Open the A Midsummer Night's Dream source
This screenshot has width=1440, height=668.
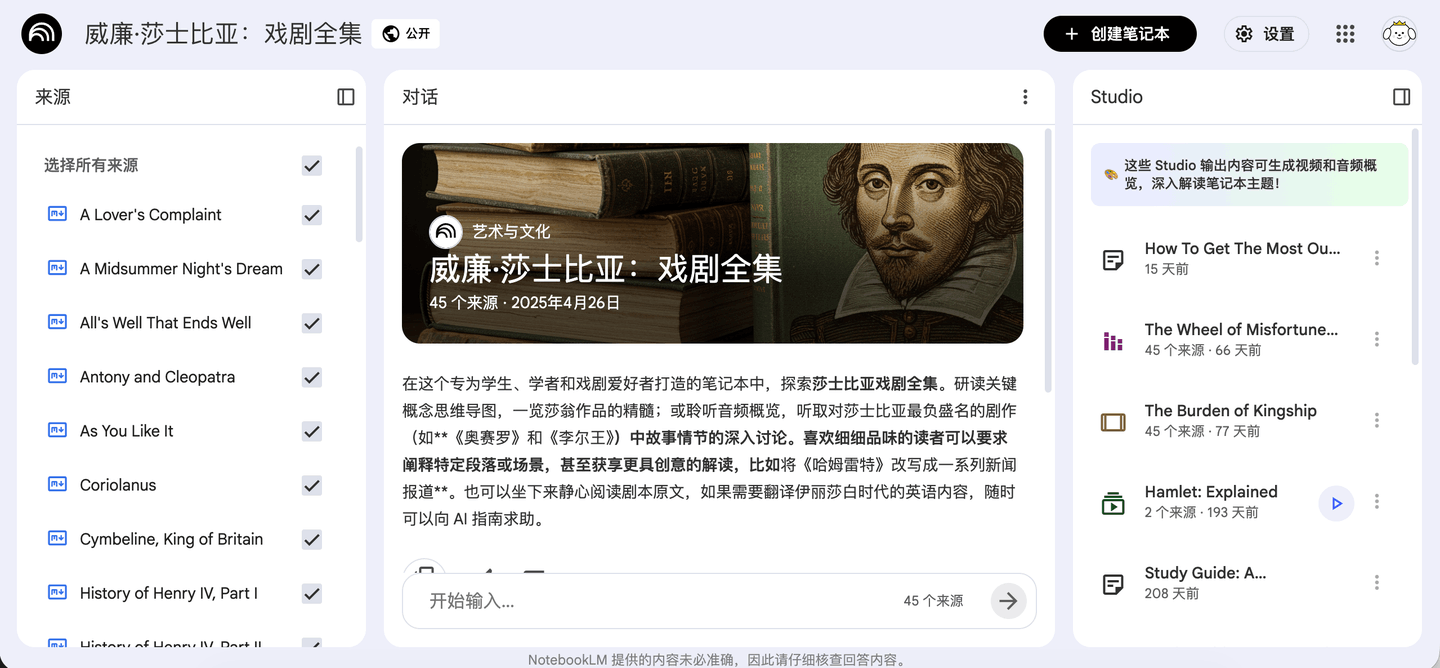pyautogui.click(x=181, y=269)
